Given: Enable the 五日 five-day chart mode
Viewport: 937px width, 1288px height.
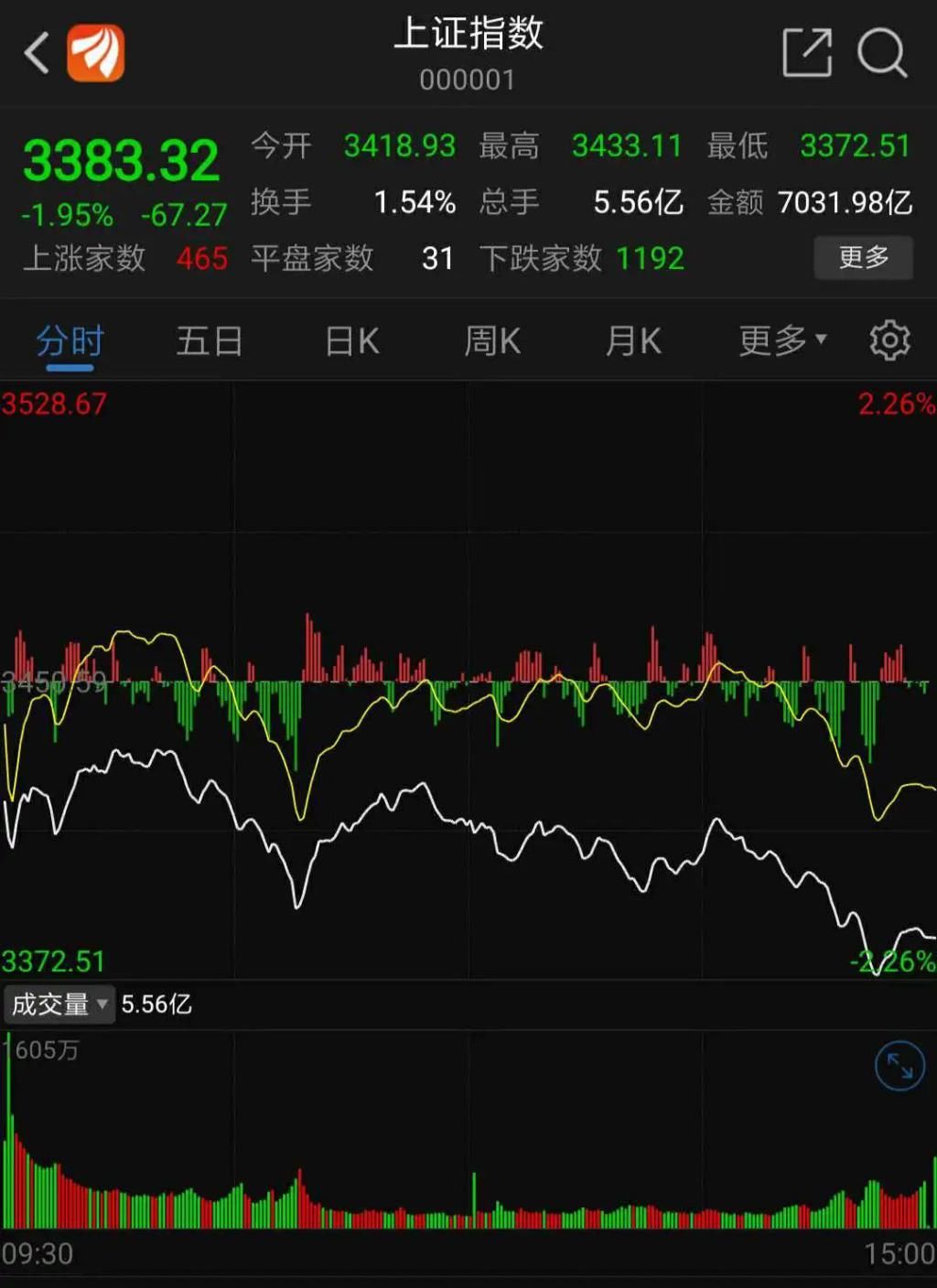Looking at the screenshot, I should click(x=210, y=339).
